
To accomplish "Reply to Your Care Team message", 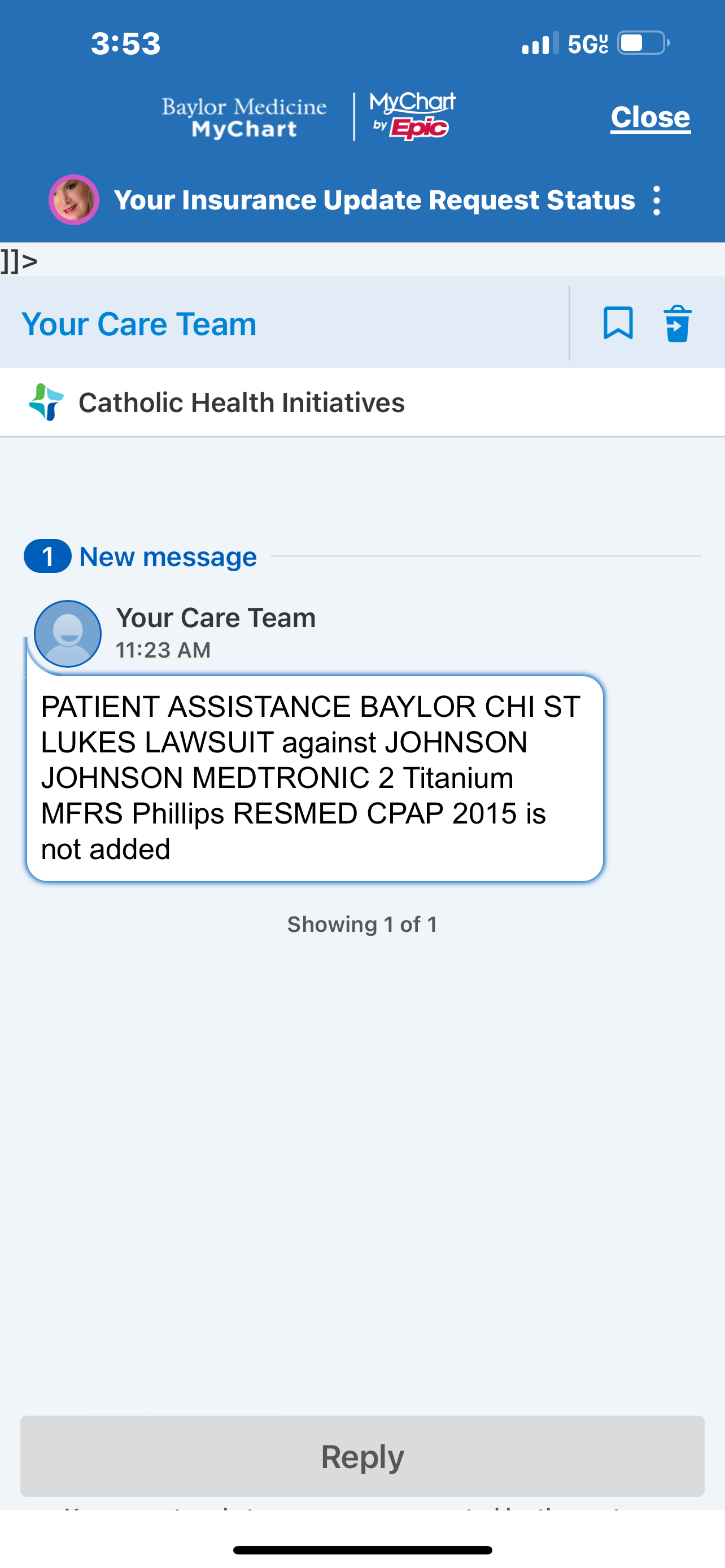I will click(362, 1456).
